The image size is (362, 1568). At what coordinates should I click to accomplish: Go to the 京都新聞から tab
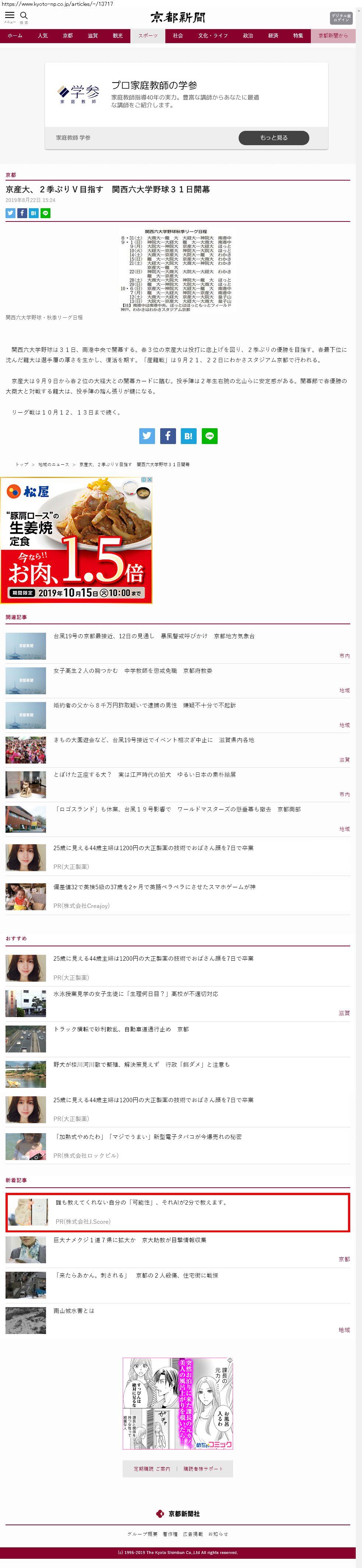tap(333, 36)
